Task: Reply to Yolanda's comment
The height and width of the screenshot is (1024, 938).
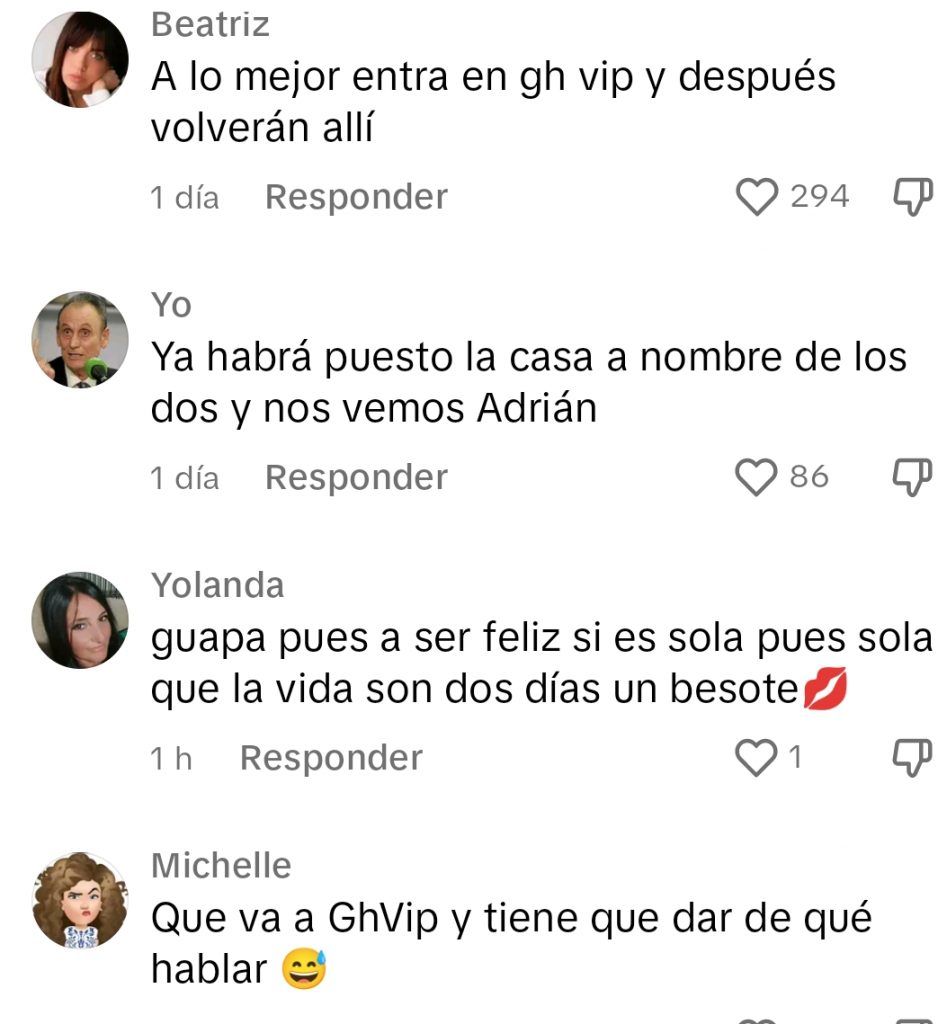Action: [331, 758]
